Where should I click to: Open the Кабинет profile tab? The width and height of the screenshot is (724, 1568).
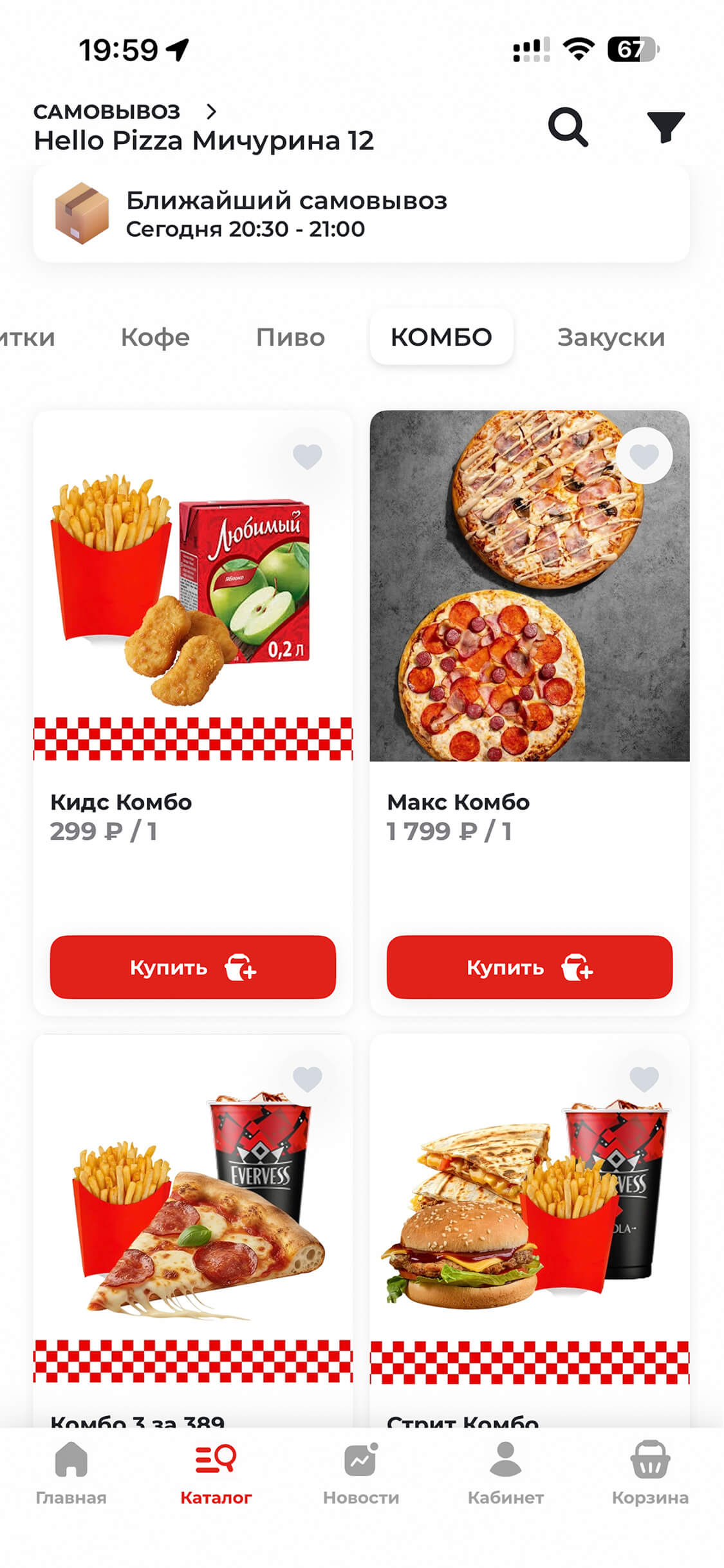(505, 1473)
